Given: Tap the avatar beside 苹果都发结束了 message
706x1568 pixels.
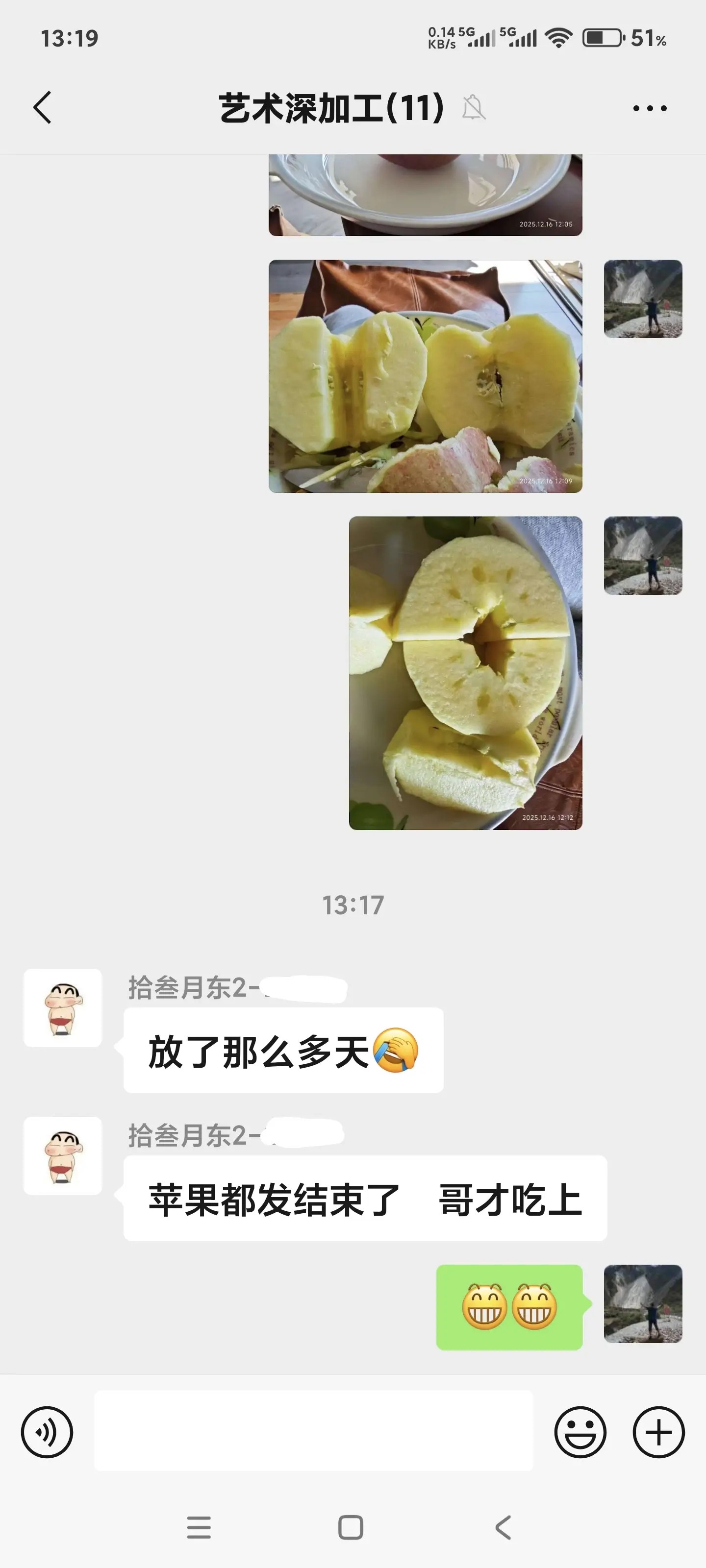Looking at the screenshot, I should (x=63, y=1156).
